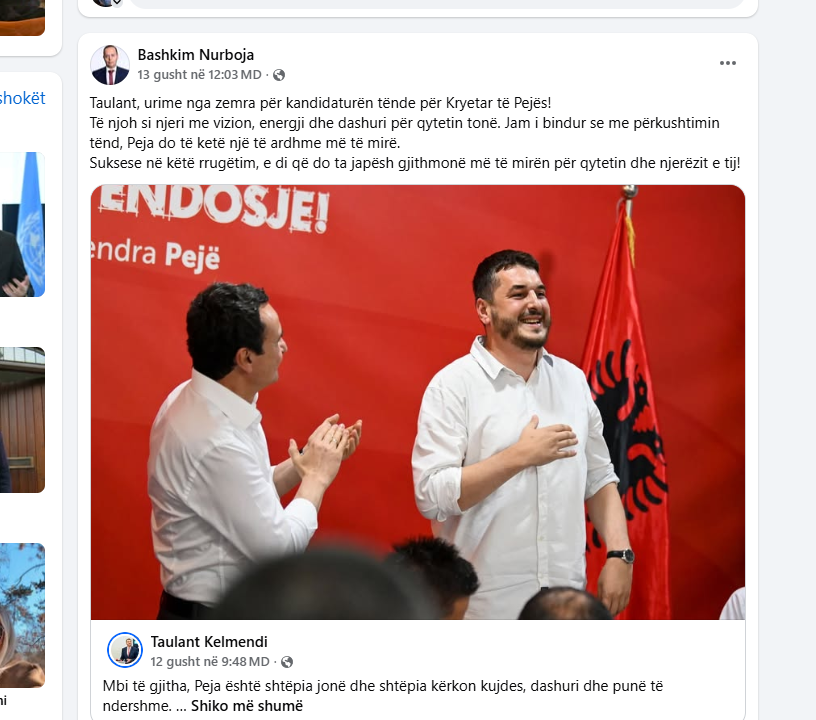Open the post options three-dot menu
The image size is (816, 720).
click(x=727, y=63)
